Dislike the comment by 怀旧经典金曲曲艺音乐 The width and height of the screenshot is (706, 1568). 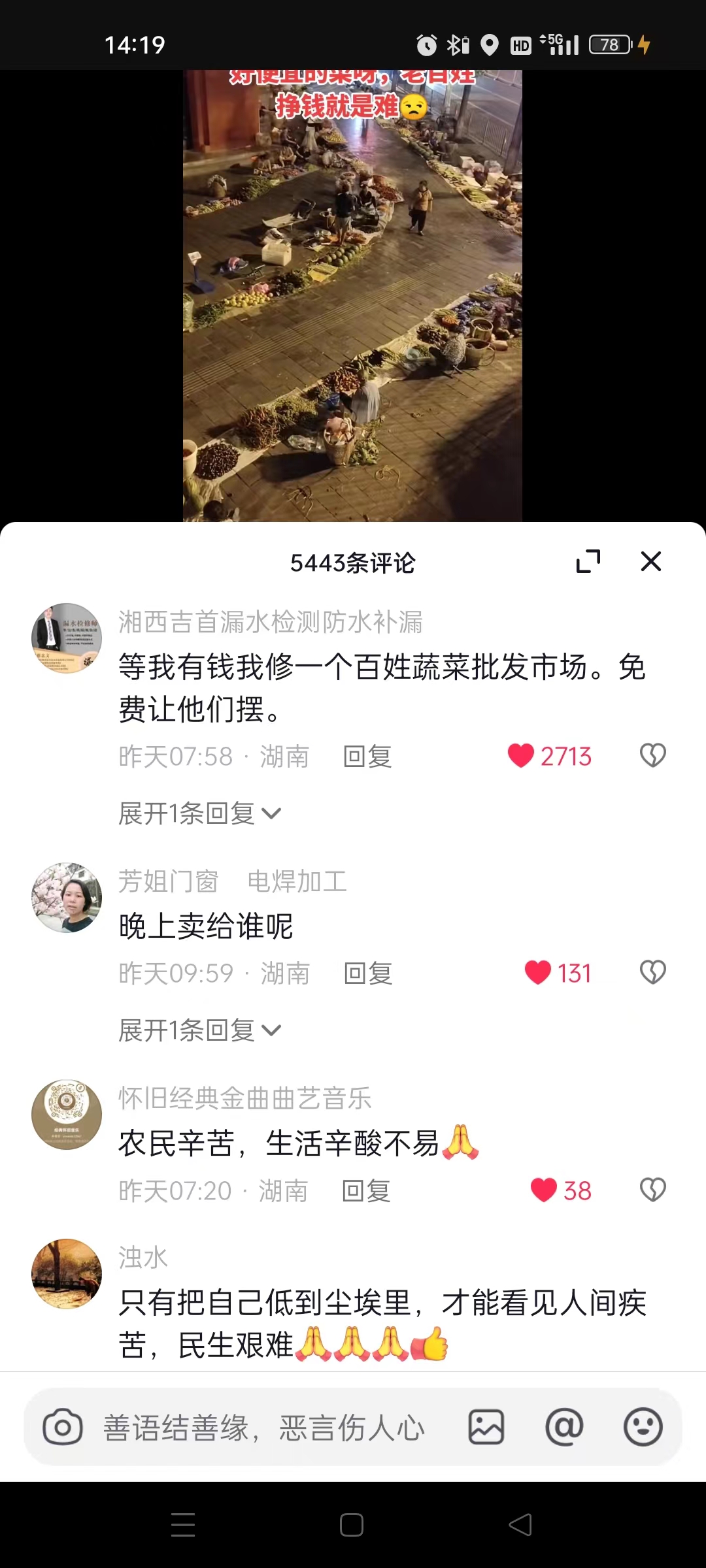coord(652,1190)
